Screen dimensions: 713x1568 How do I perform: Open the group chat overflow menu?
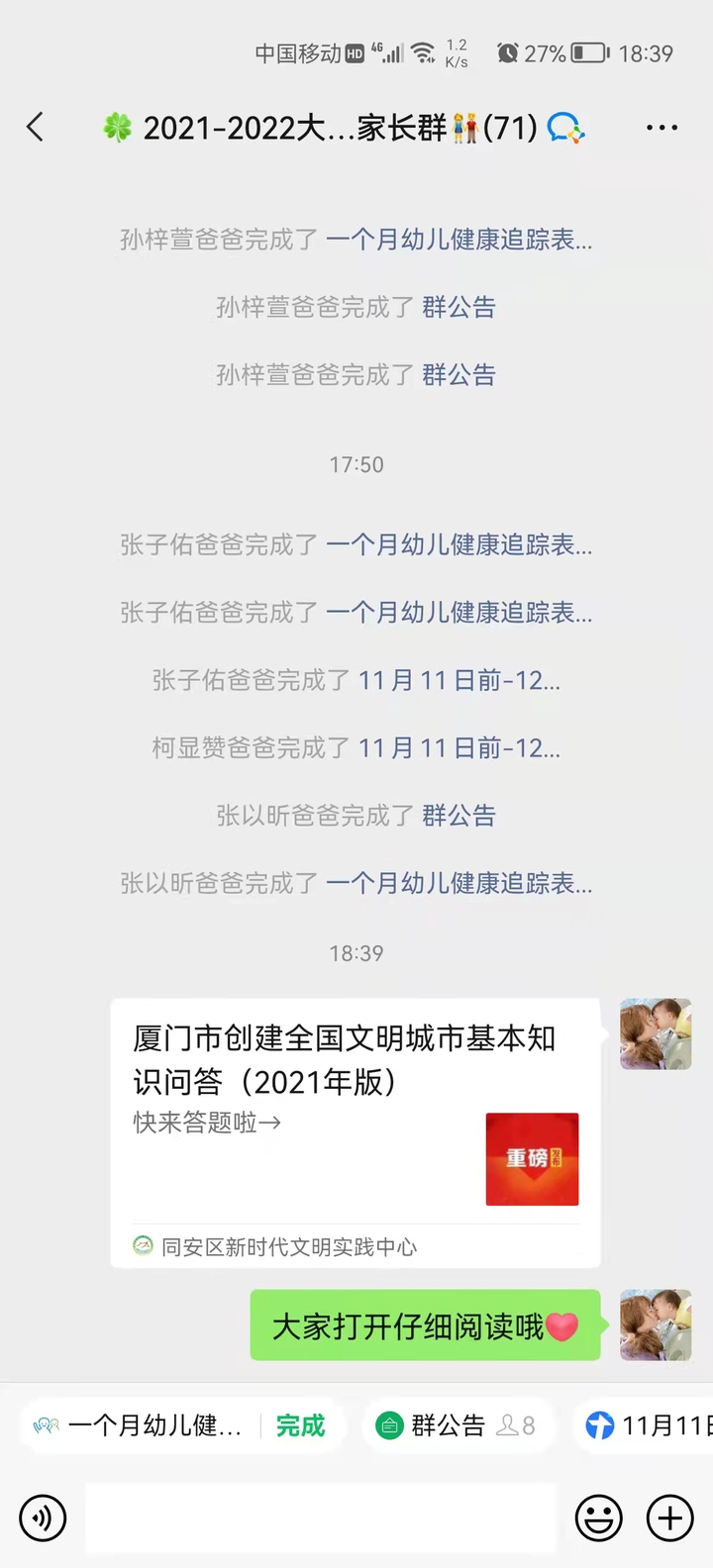[662, 128]
